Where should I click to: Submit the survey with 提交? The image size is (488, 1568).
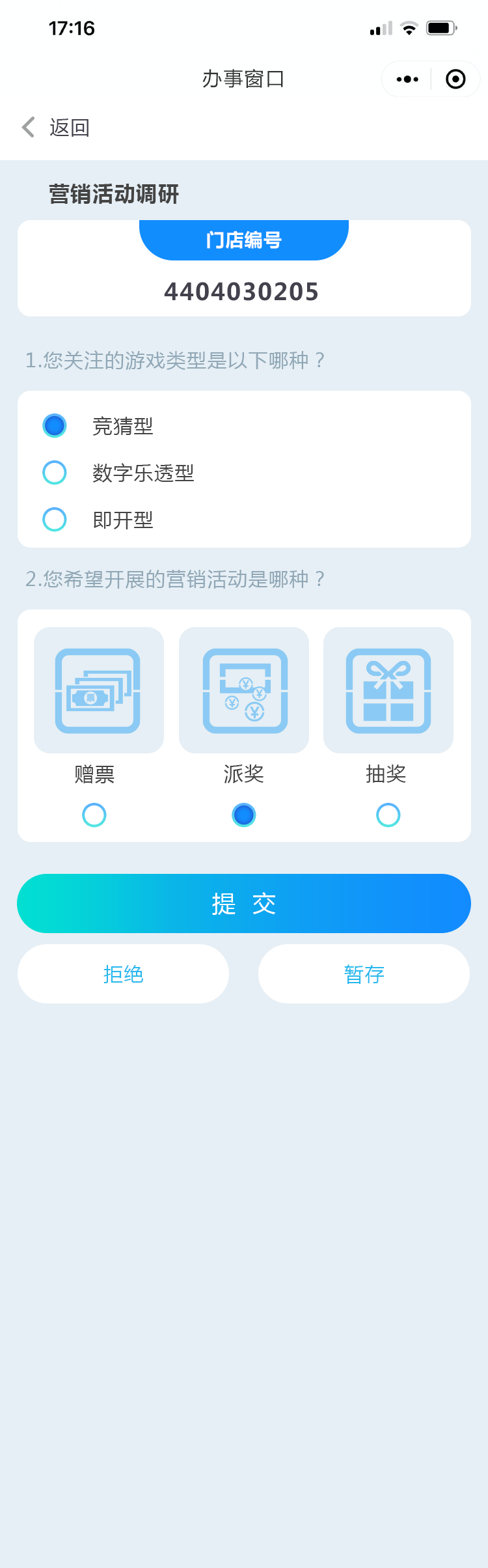[x=244, y=904]
